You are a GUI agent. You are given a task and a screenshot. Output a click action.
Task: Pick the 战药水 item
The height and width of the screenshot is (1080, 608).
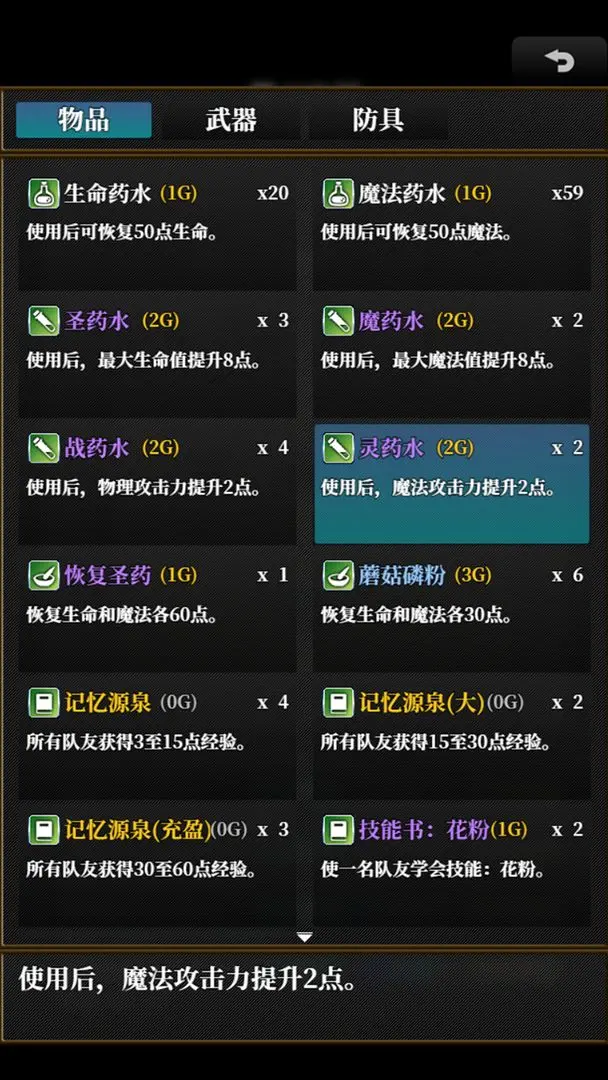(x=158, y=485)
